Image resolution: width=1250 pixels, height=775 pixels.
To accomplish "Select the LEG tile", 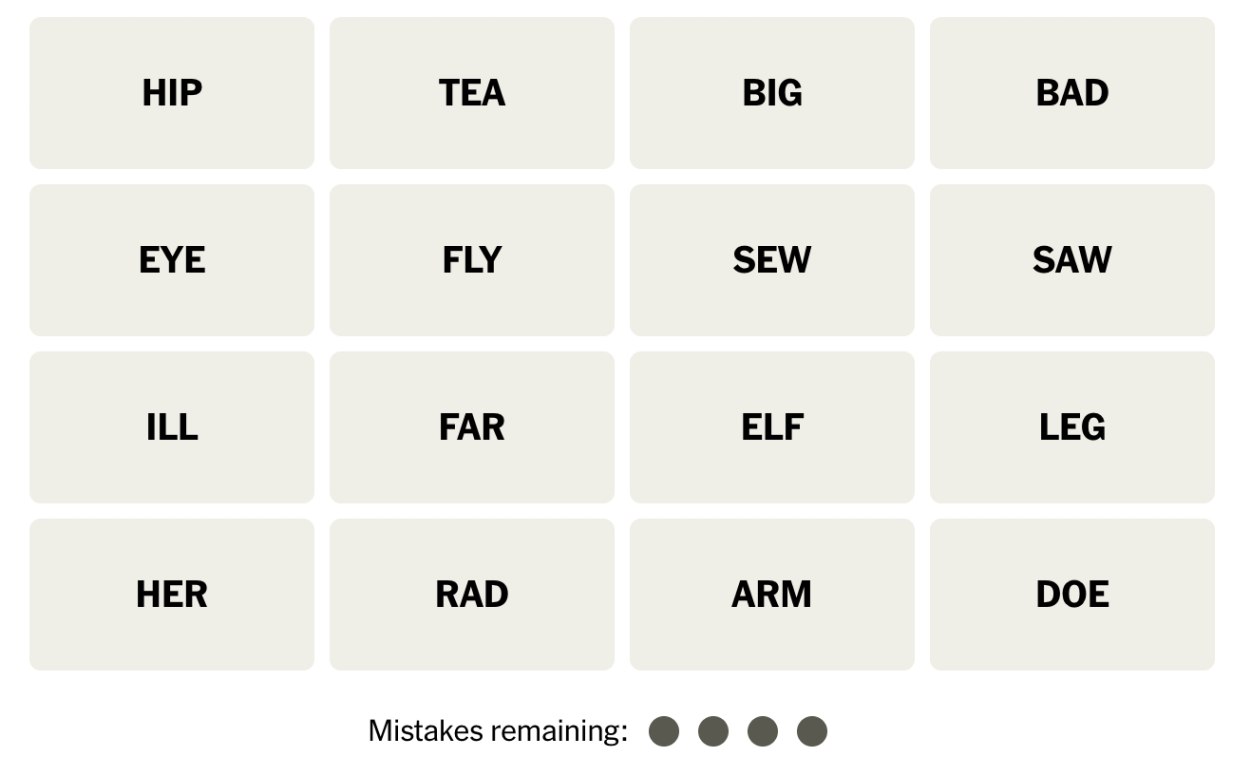I will pos(1072,427).
